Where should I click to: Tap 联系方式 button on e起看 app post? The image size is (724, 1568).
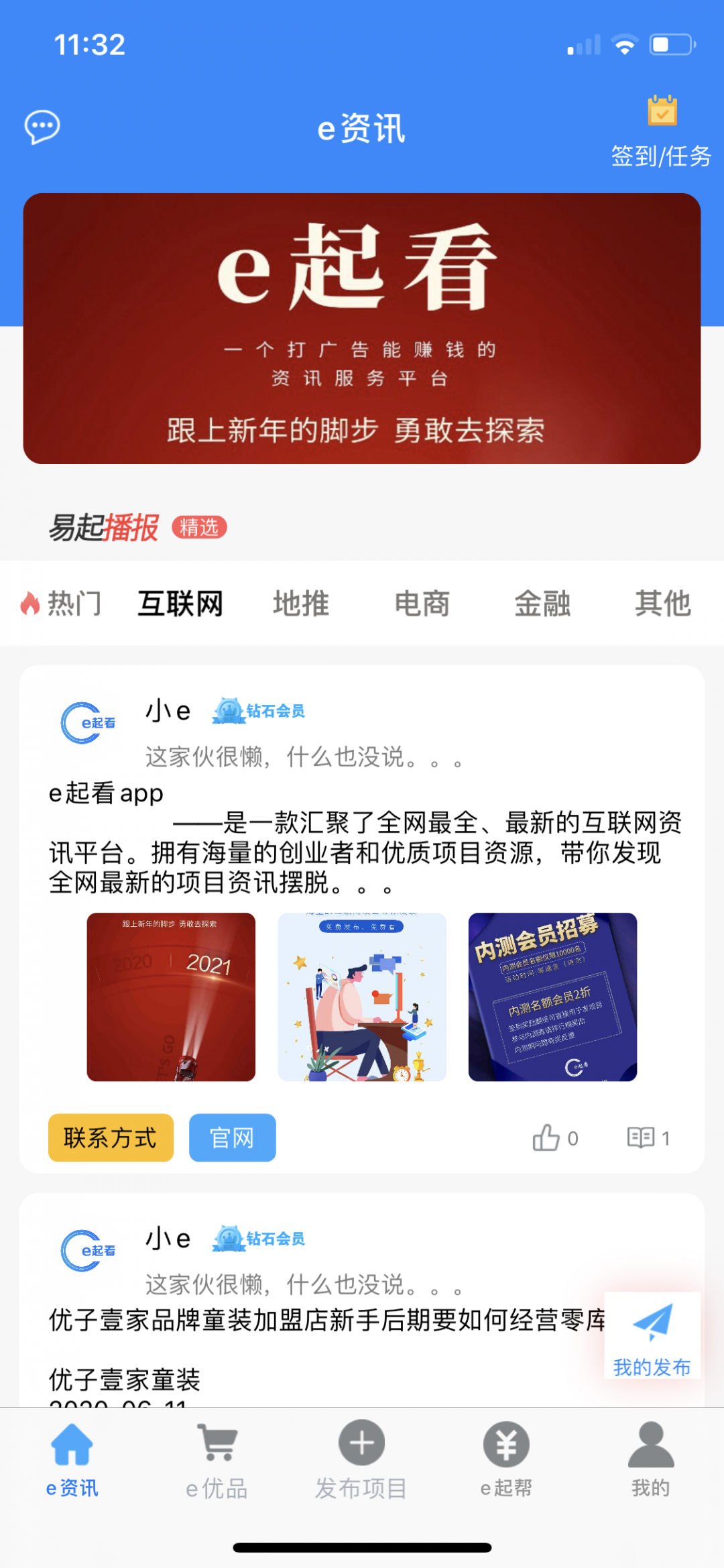pyautogui.click(x=111, y=1137)
